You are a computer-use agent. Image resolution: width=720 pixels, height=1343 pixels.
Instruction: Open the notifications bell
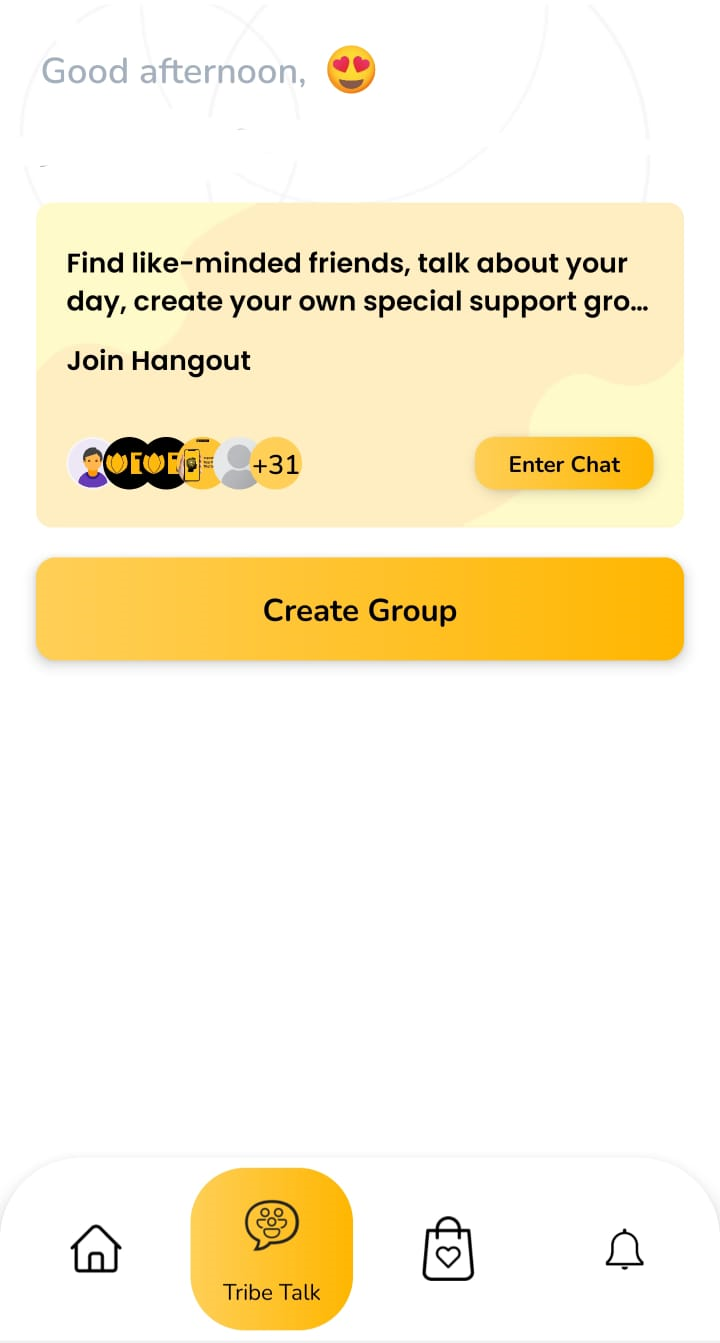pos(625,1249)
